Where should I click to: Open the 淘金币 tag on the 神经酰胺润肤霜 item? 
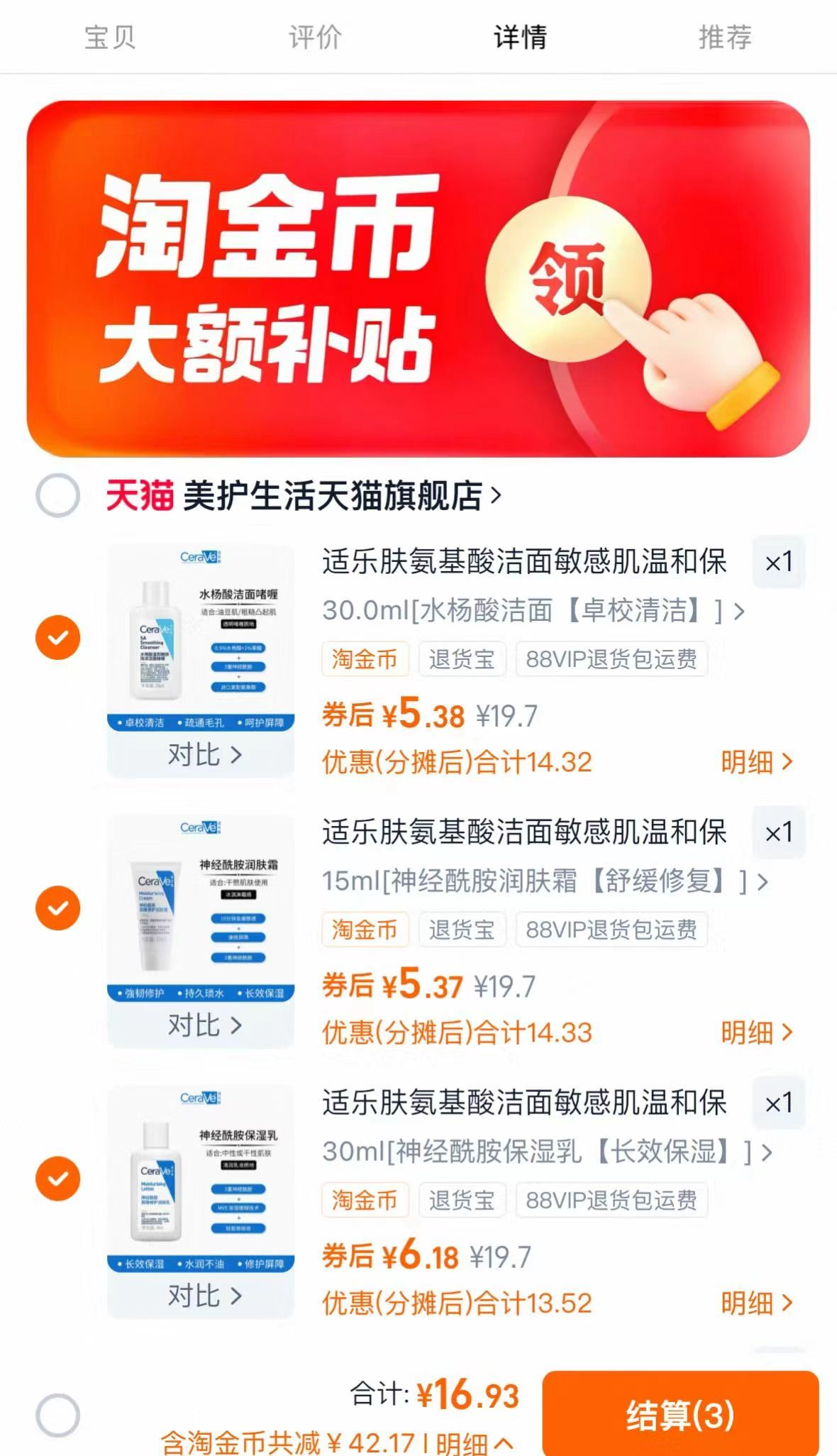[365, 930]
